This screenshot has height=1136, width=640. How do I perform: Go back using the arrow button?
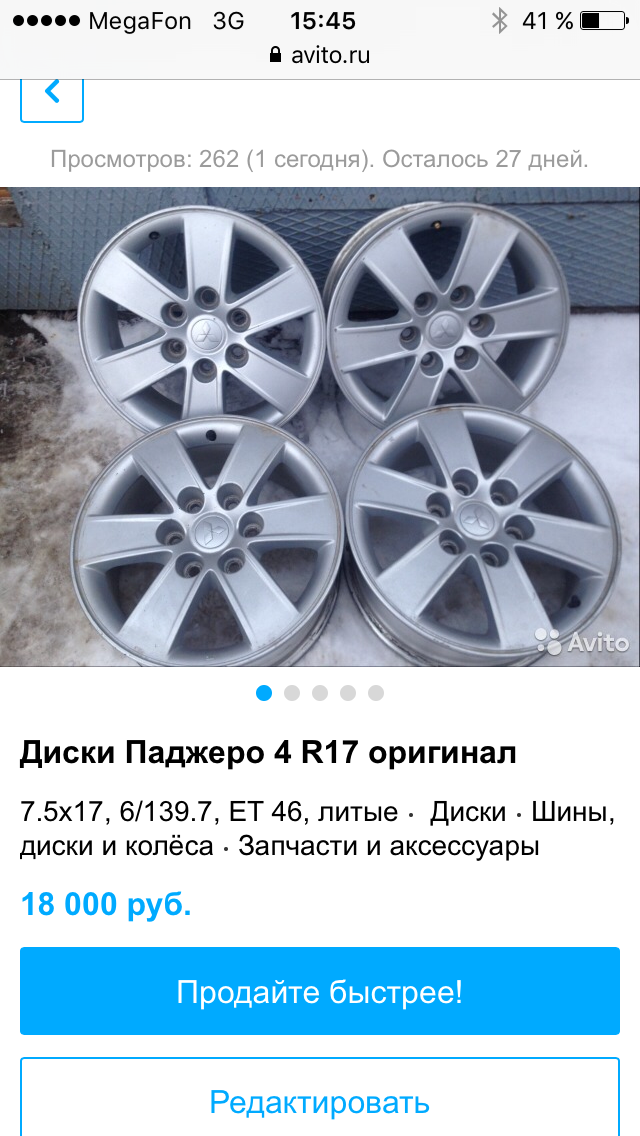pos(52,94)
